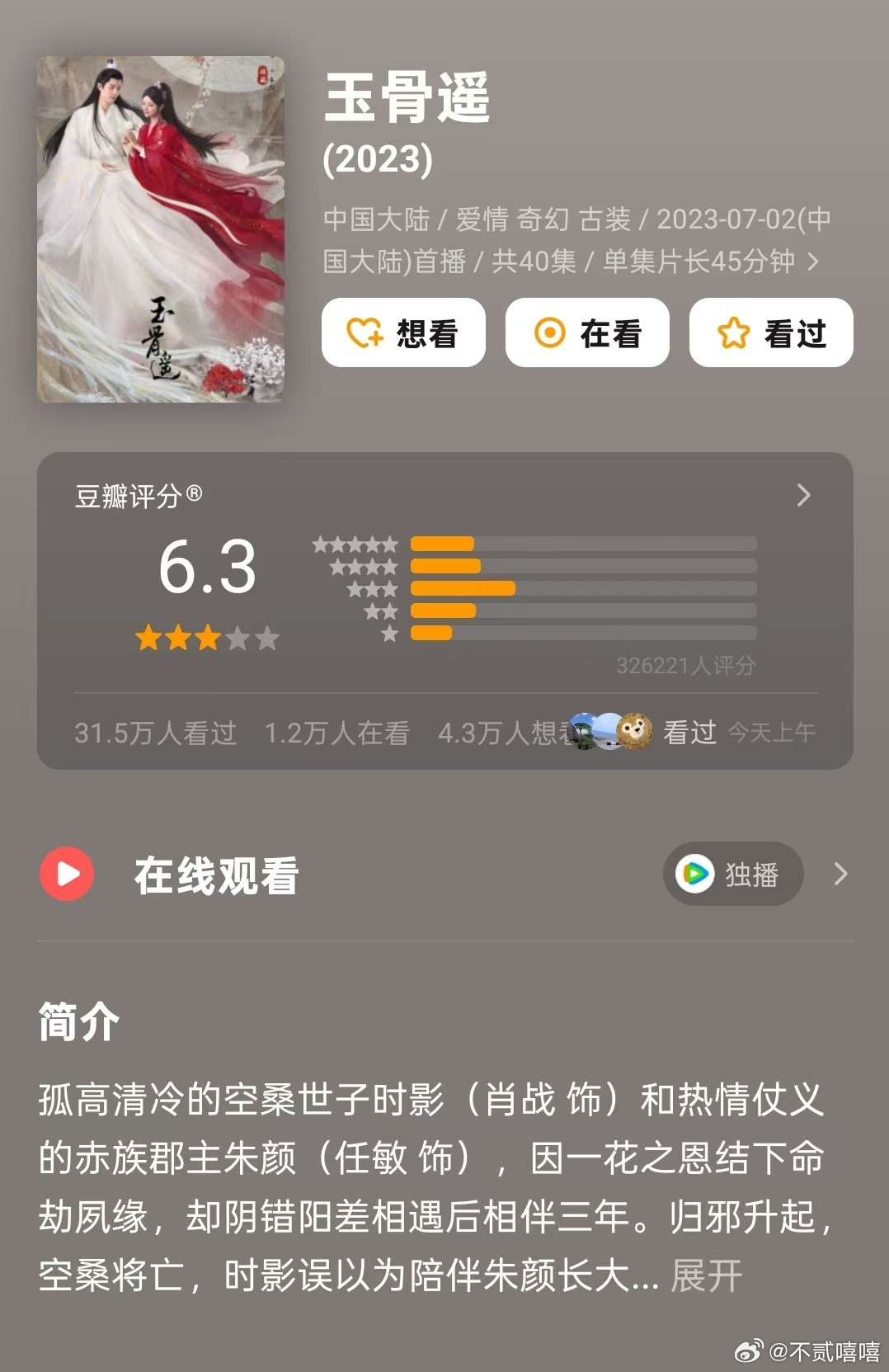Open Douban rating details chevron
Screen dimensions: 889x1372
tap(804, 494)
